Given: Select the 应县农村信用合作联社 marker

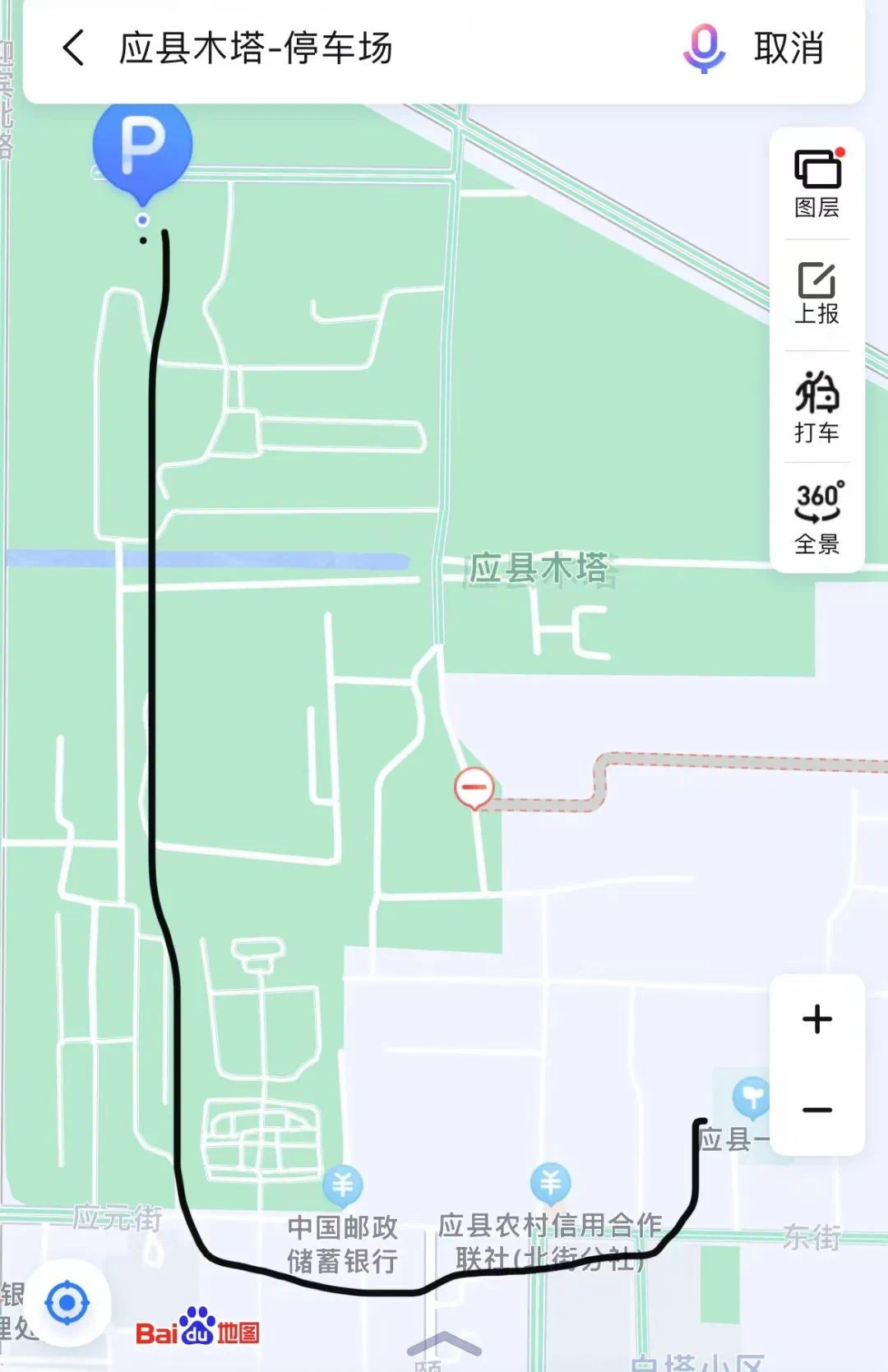Looking at the screenshot, I should 550,1184.
